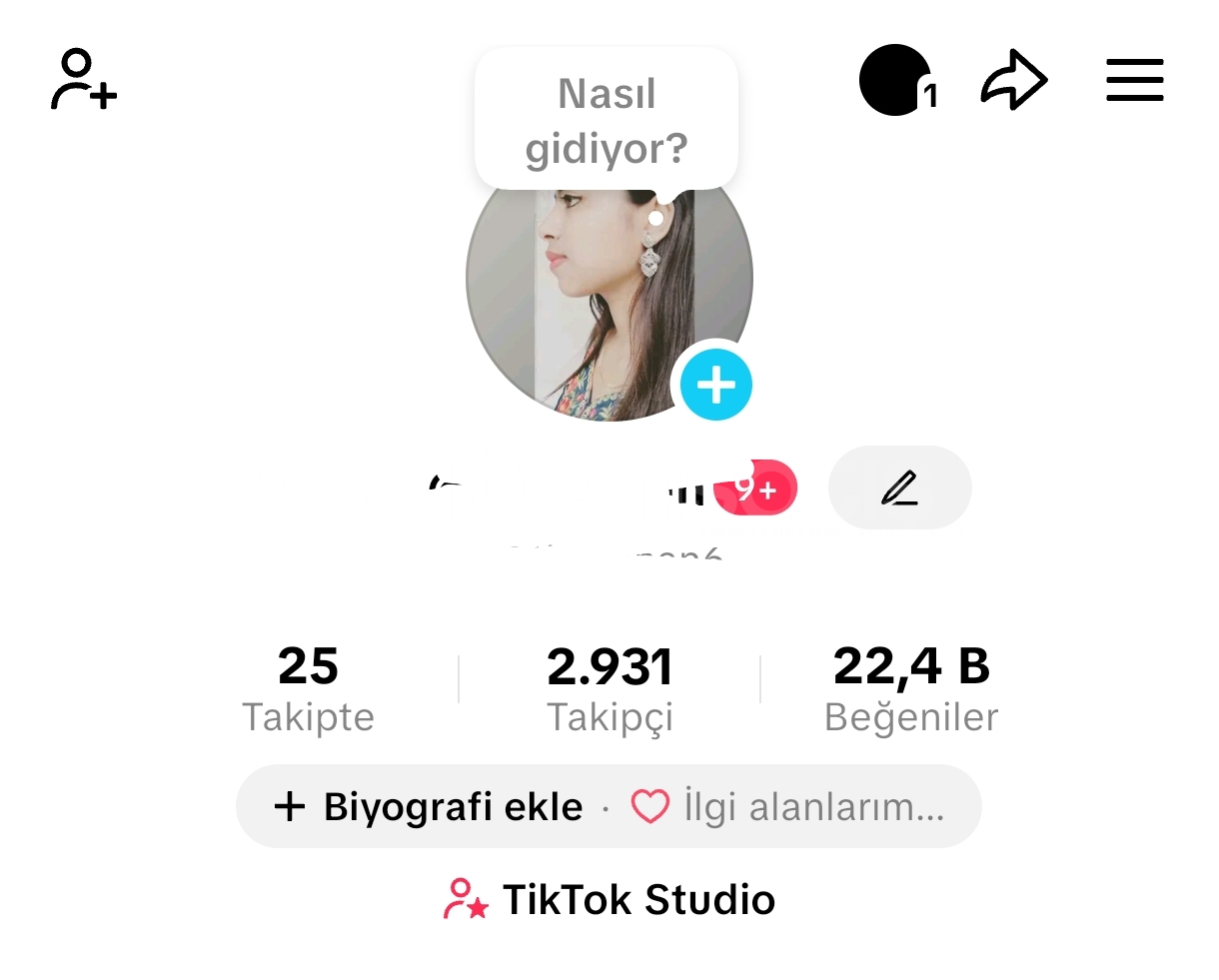
Task: Tap the "Nasıl gidiyor?" thought bubble
Action: click(607, 120)
